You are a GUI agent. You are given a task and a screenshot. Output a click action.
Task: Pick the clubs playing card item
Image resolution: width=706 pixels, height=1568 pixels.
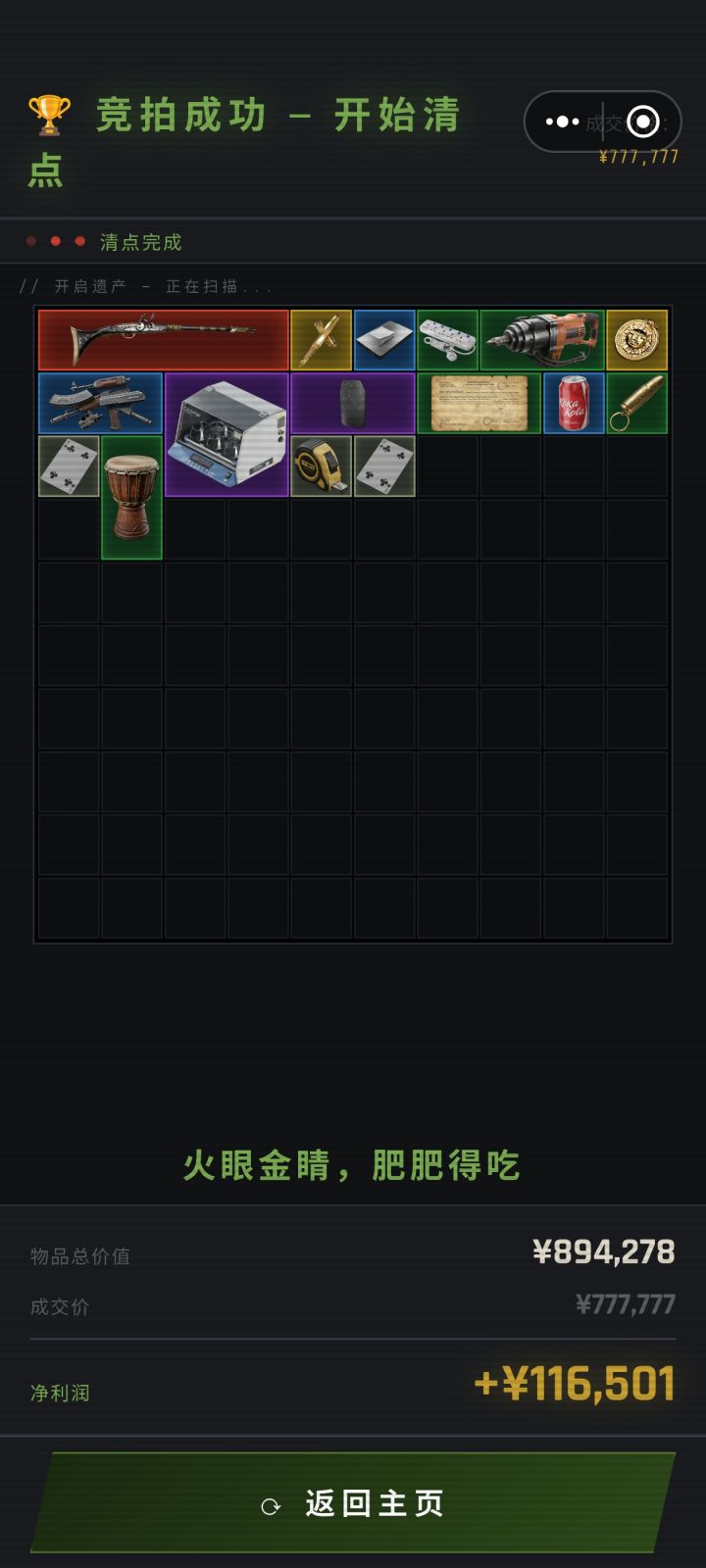(66, 468)
